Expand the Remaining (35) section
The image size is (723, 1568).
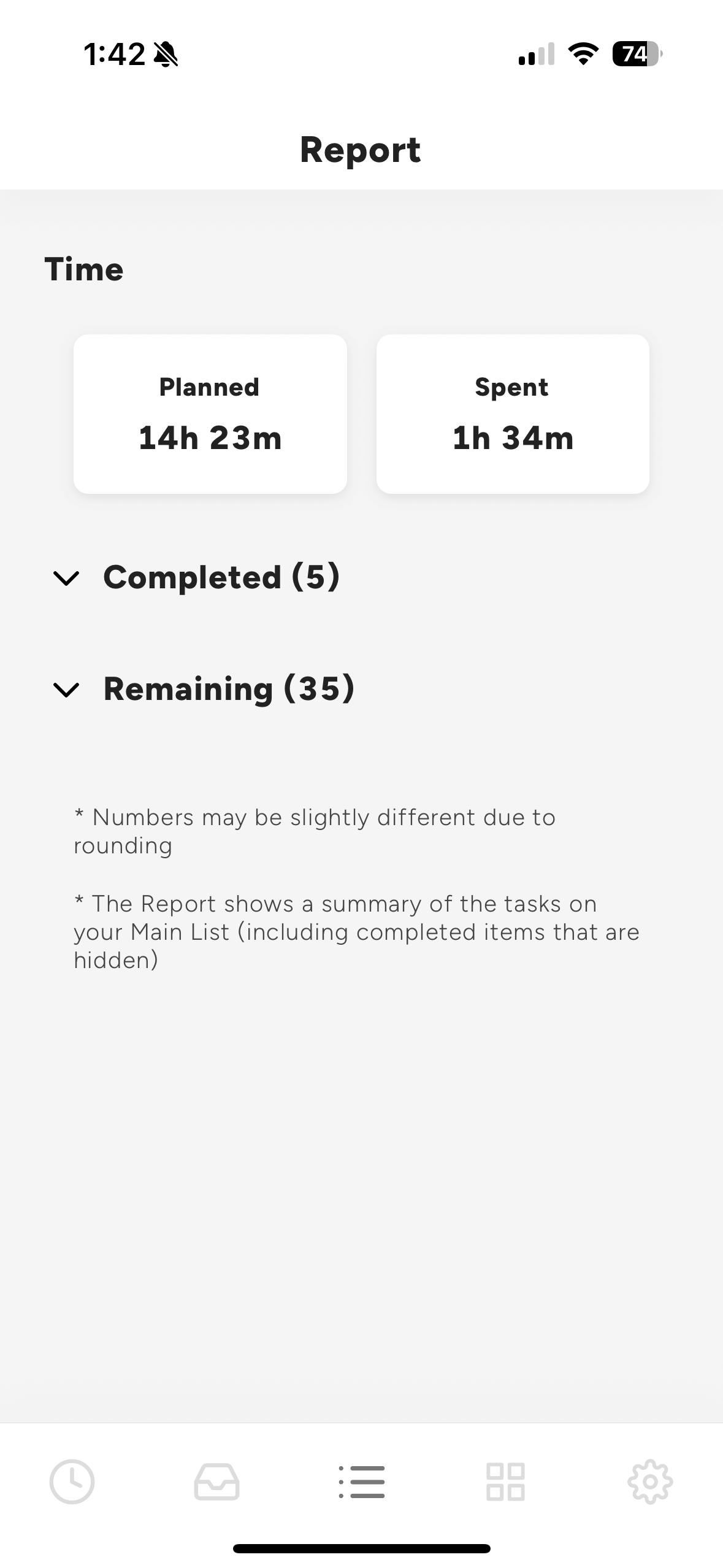pos(204,689)
